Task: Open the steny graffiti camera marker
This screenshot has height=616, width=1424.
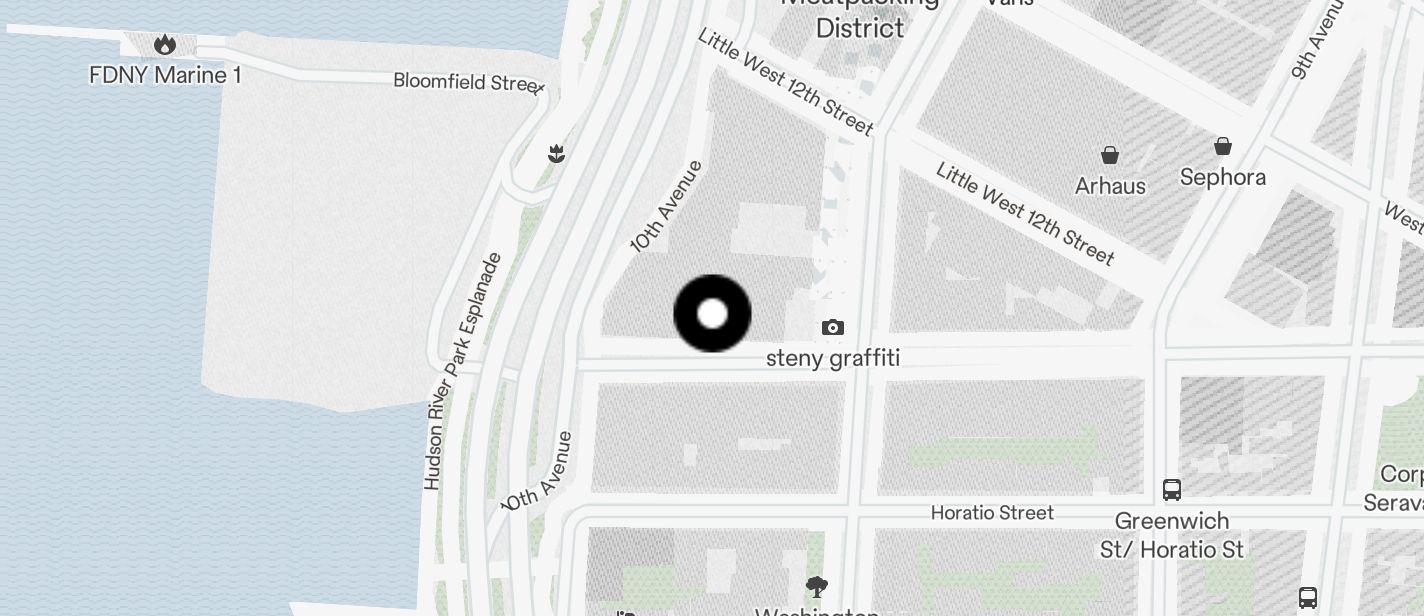Action: click(832, 328)
